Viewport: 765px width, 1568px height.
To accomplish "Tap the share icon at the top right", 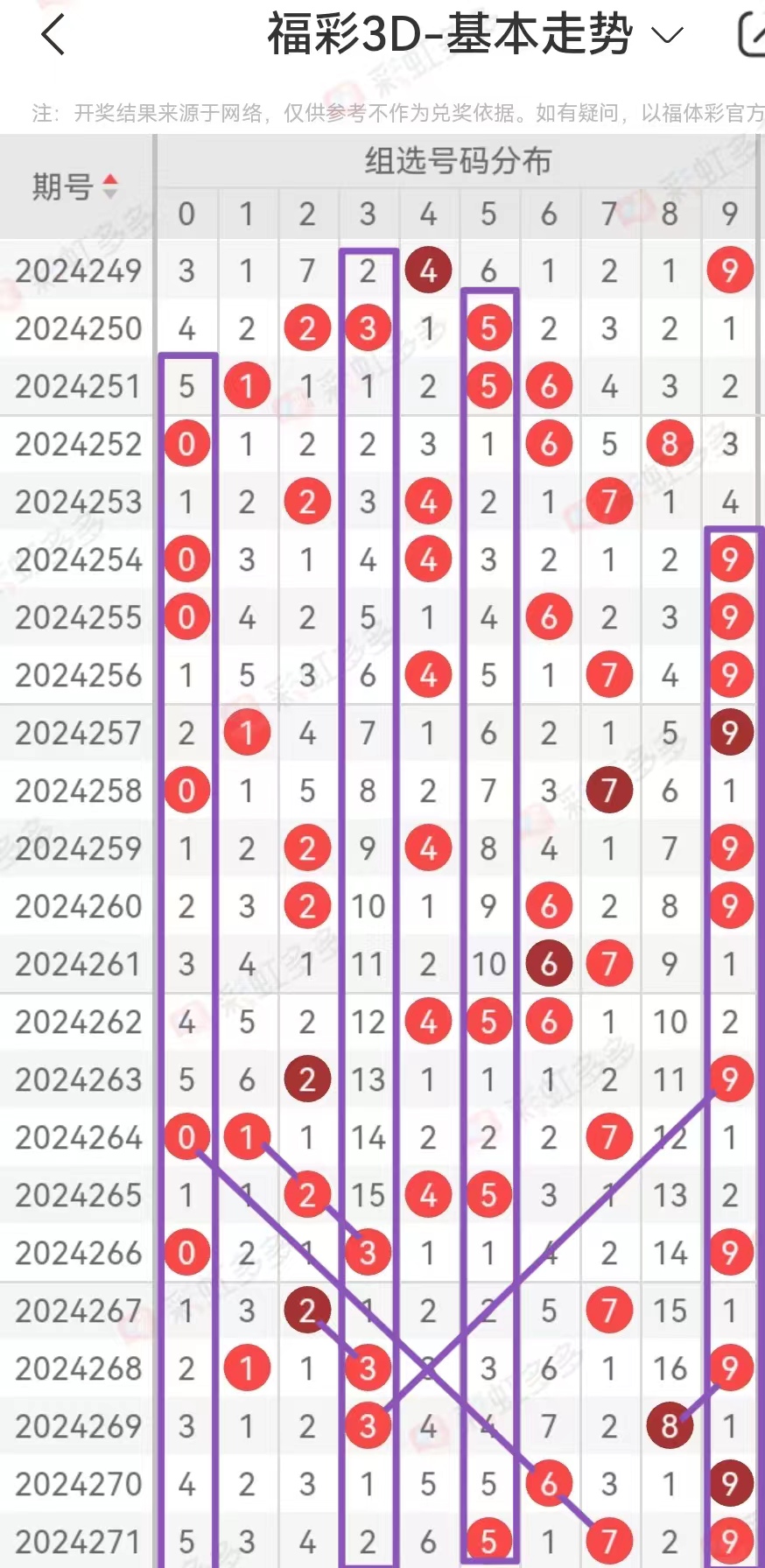I will point(751,35).
